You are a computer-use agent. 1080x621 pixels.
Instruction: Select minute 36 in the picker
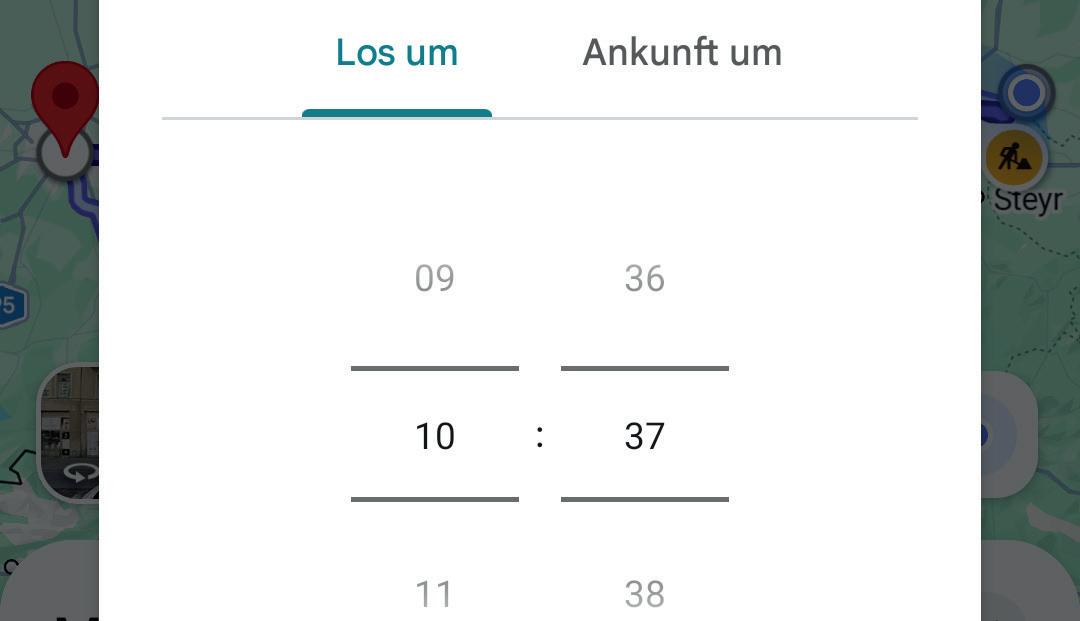tap(645, 279)
